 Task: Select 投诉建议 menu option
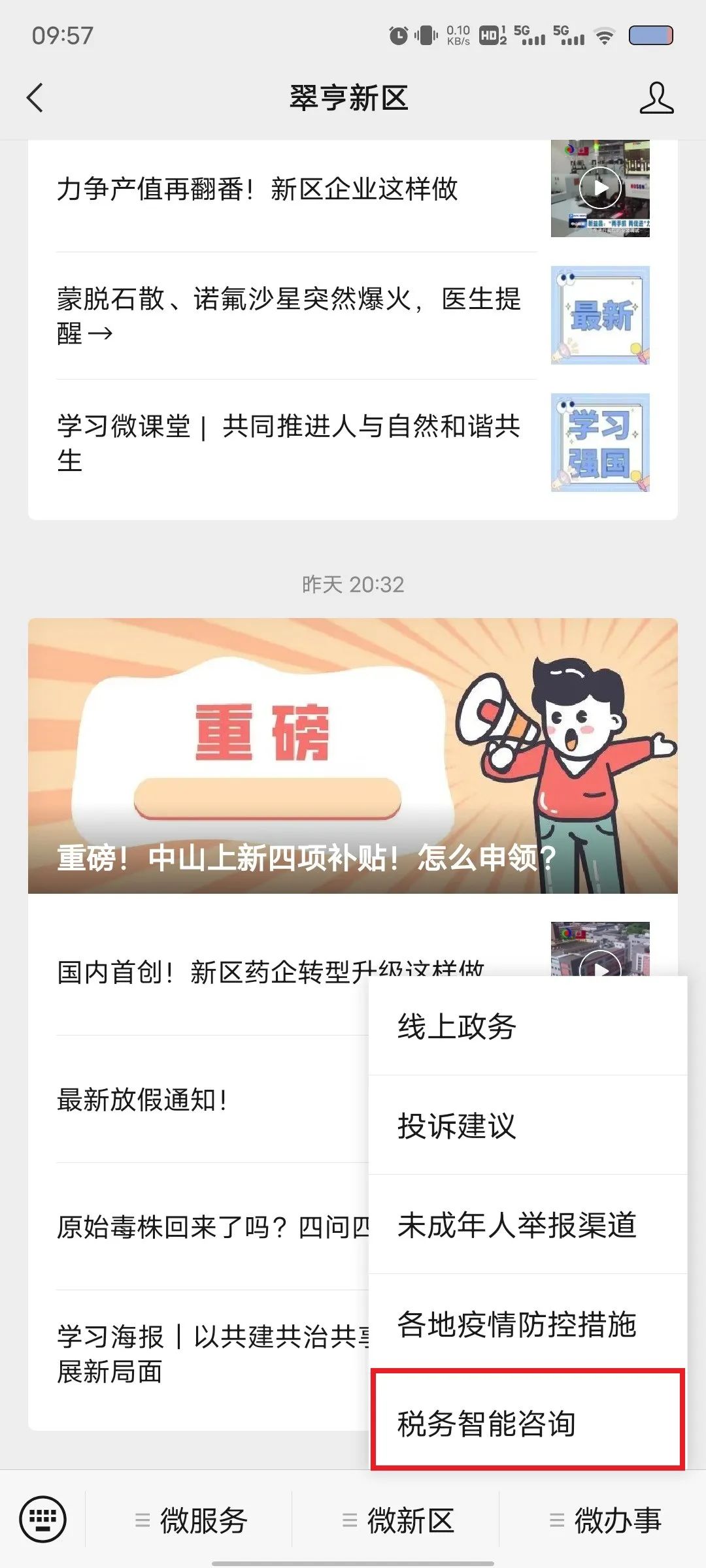tap(527, 1126)
